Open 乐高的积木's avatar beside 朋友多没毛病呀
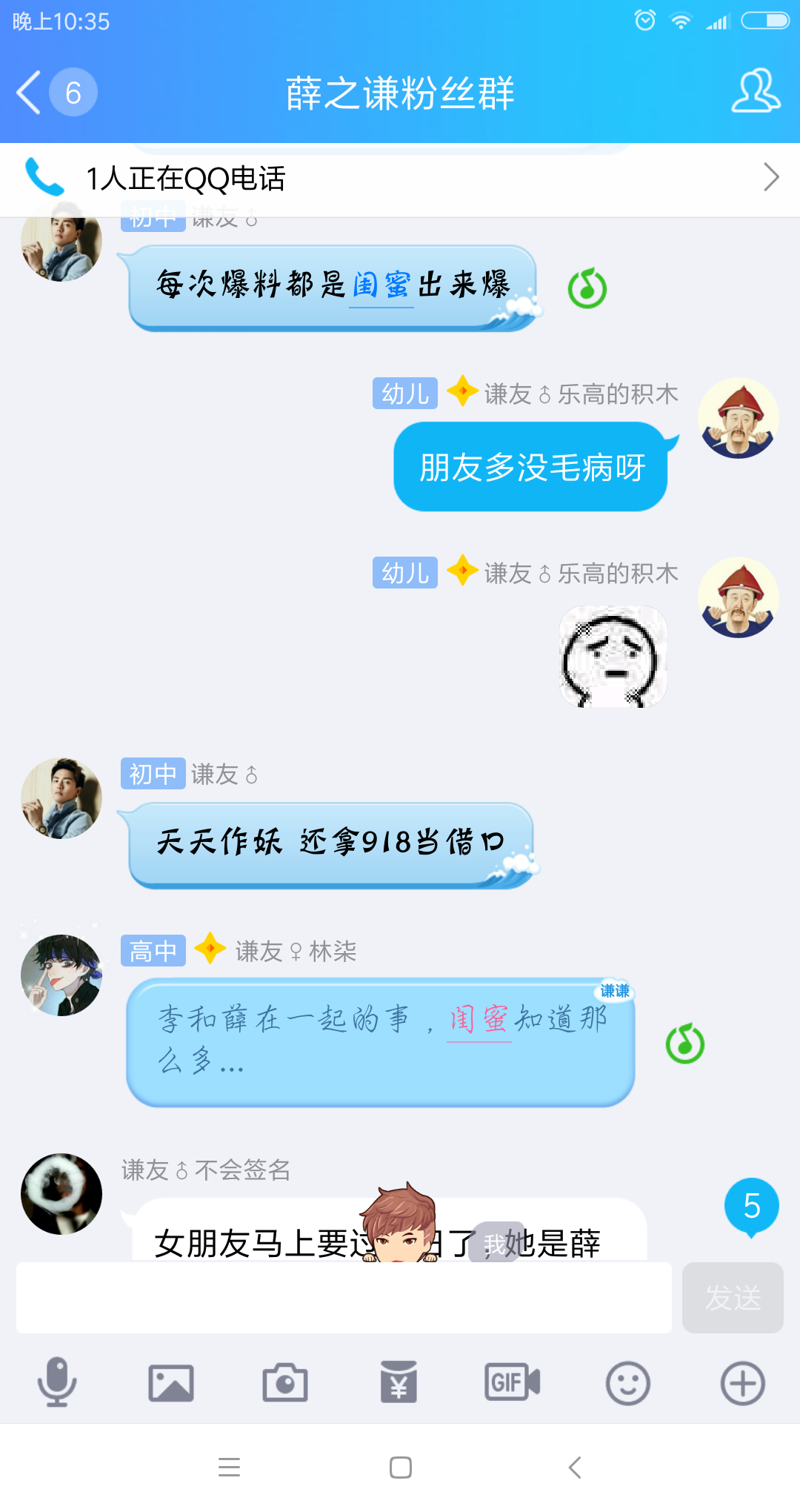 tap(738, 418)
